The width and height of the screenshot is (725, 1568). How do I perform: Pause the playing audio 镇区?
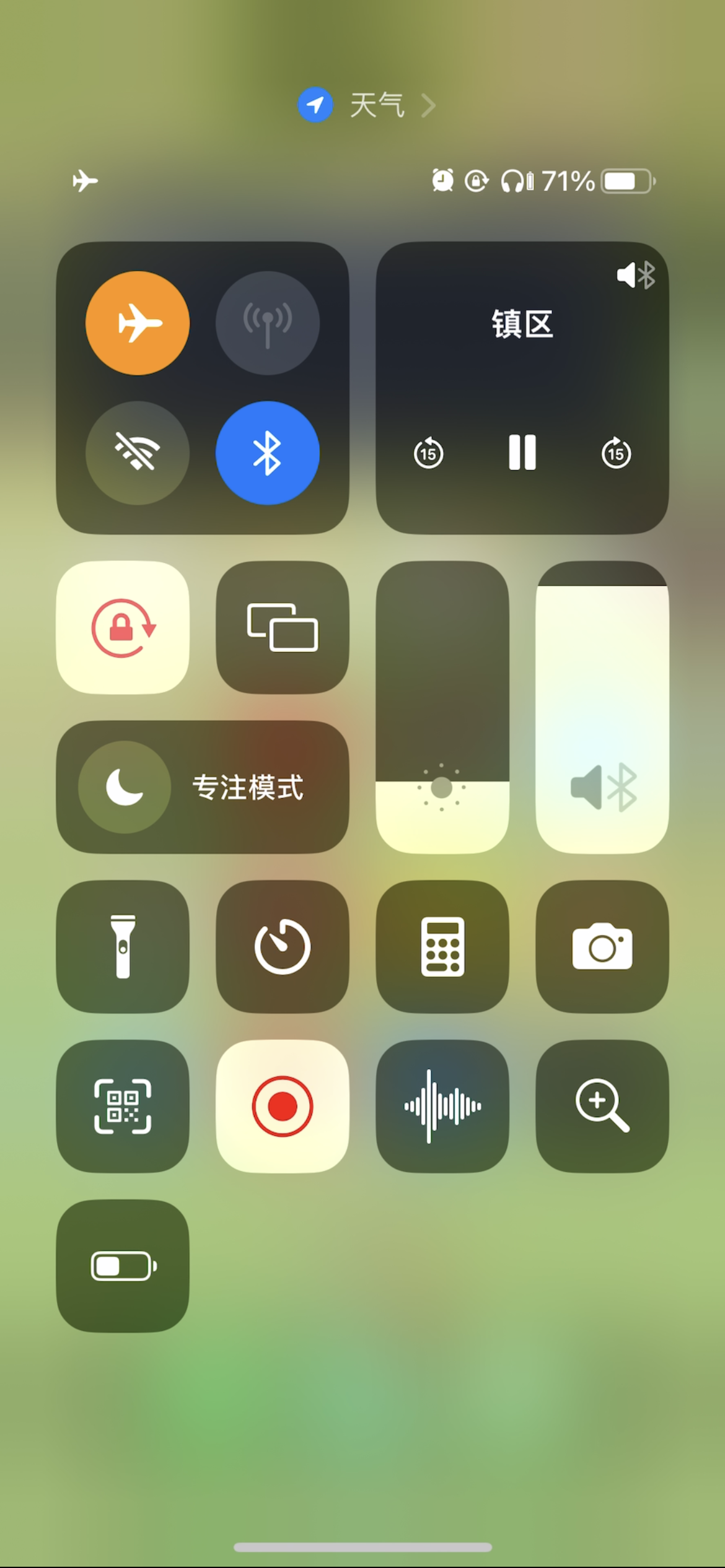522,453
